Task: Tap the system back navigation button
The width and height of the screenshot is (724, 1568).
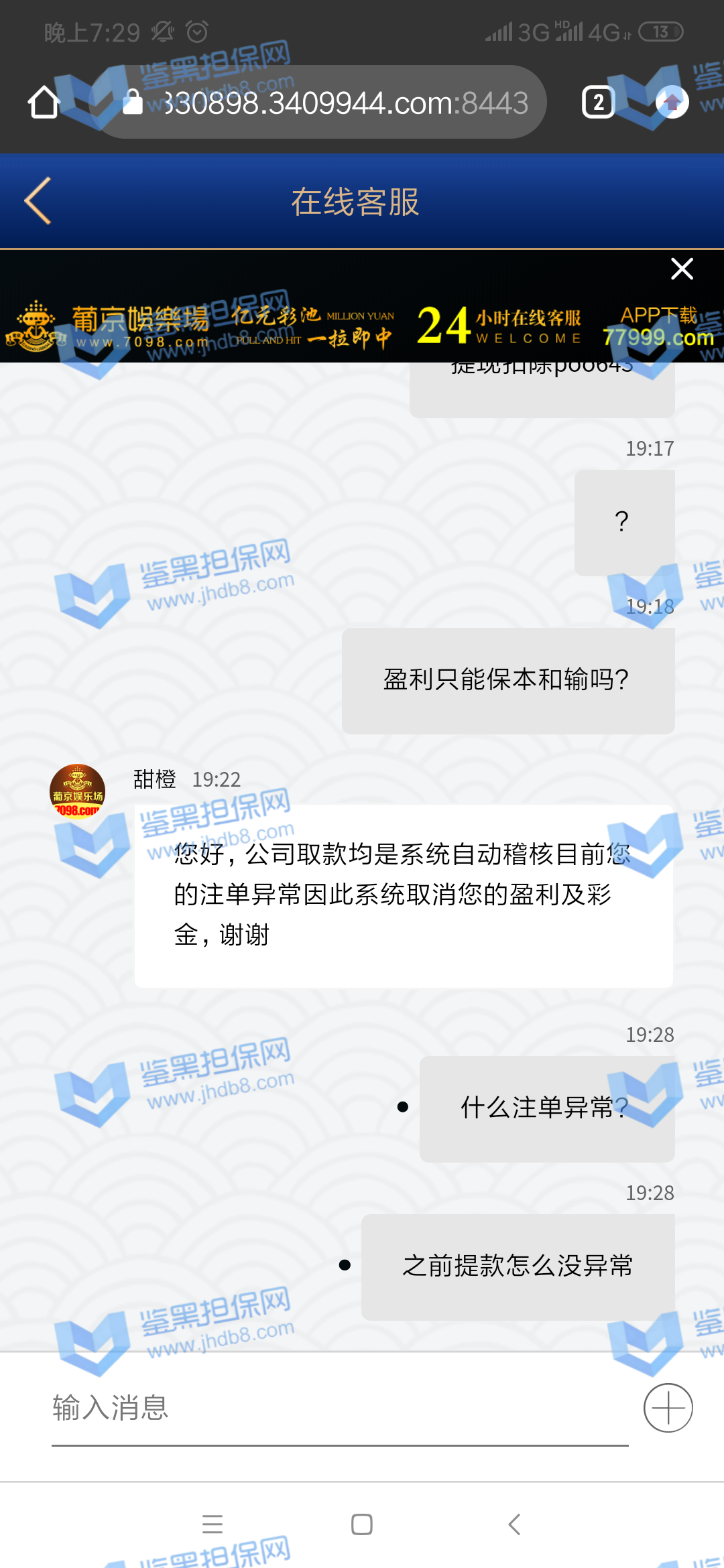Action: [x=514, y=1524]
